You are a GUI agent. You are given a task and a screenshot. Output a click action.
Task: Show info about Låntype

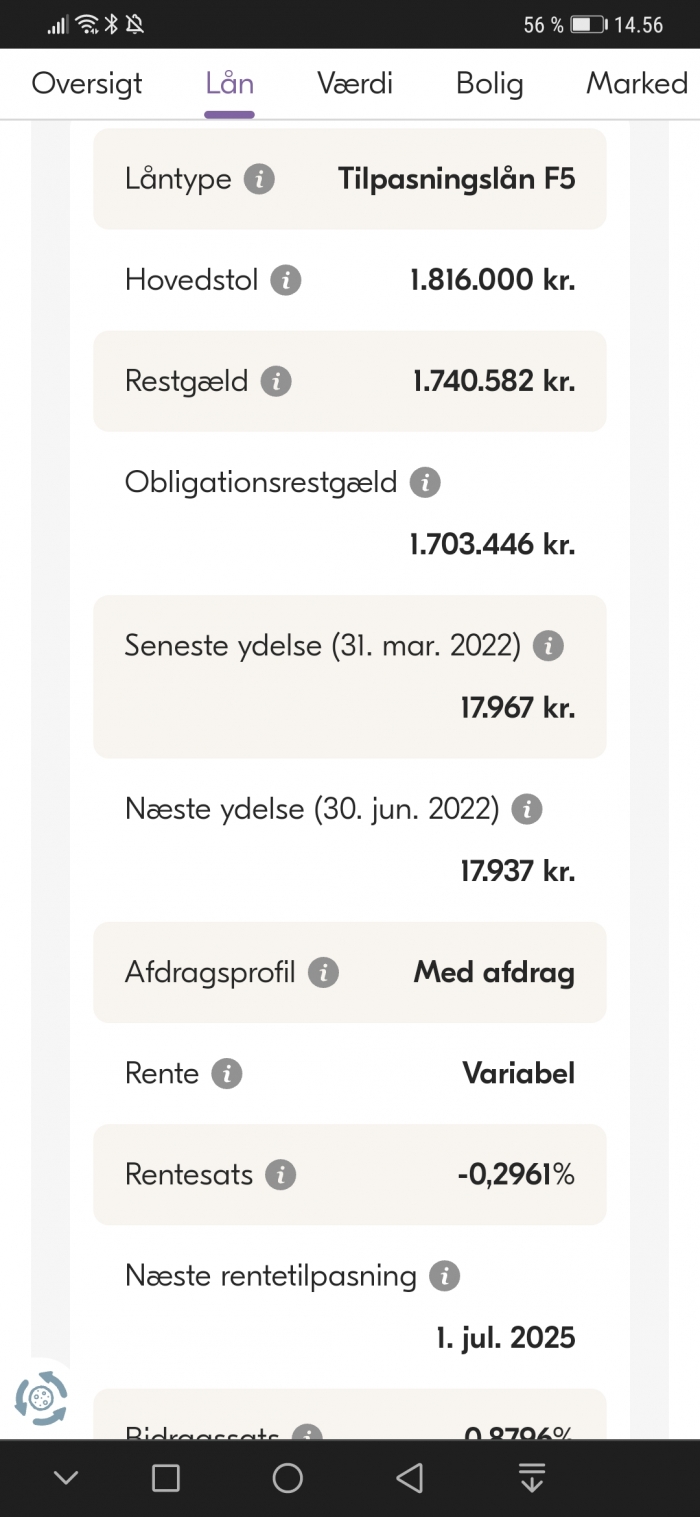click(259, 179)
